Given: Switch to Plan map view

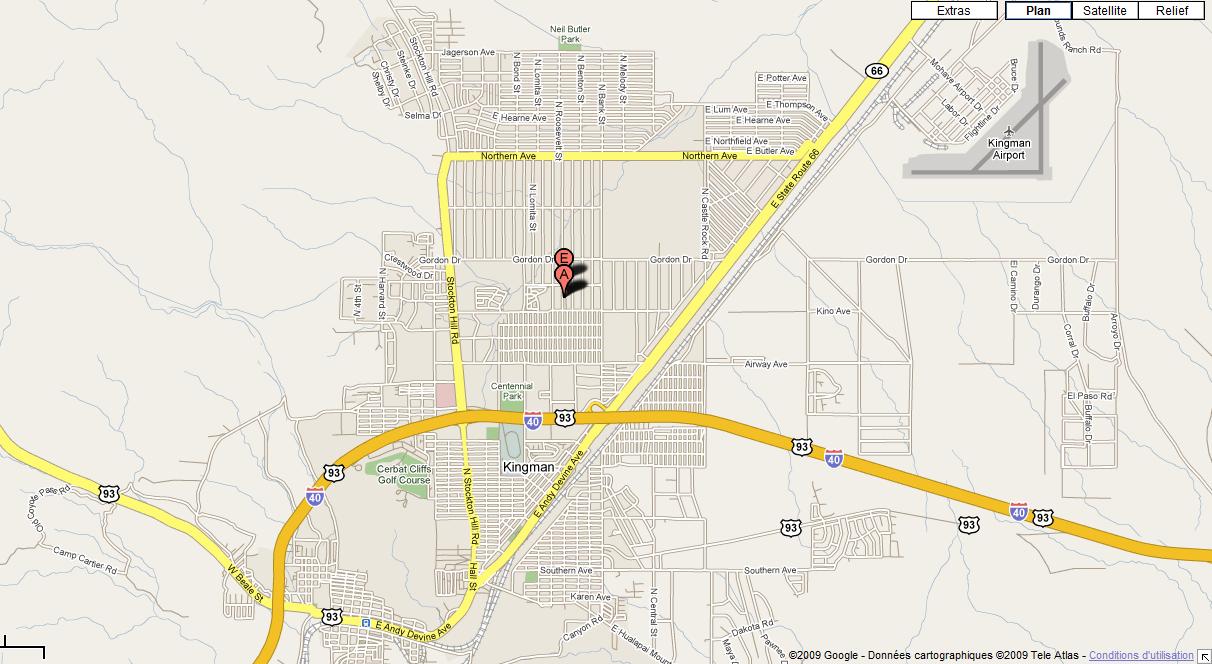Looking at the screenshot, I should click(1038, 11).
